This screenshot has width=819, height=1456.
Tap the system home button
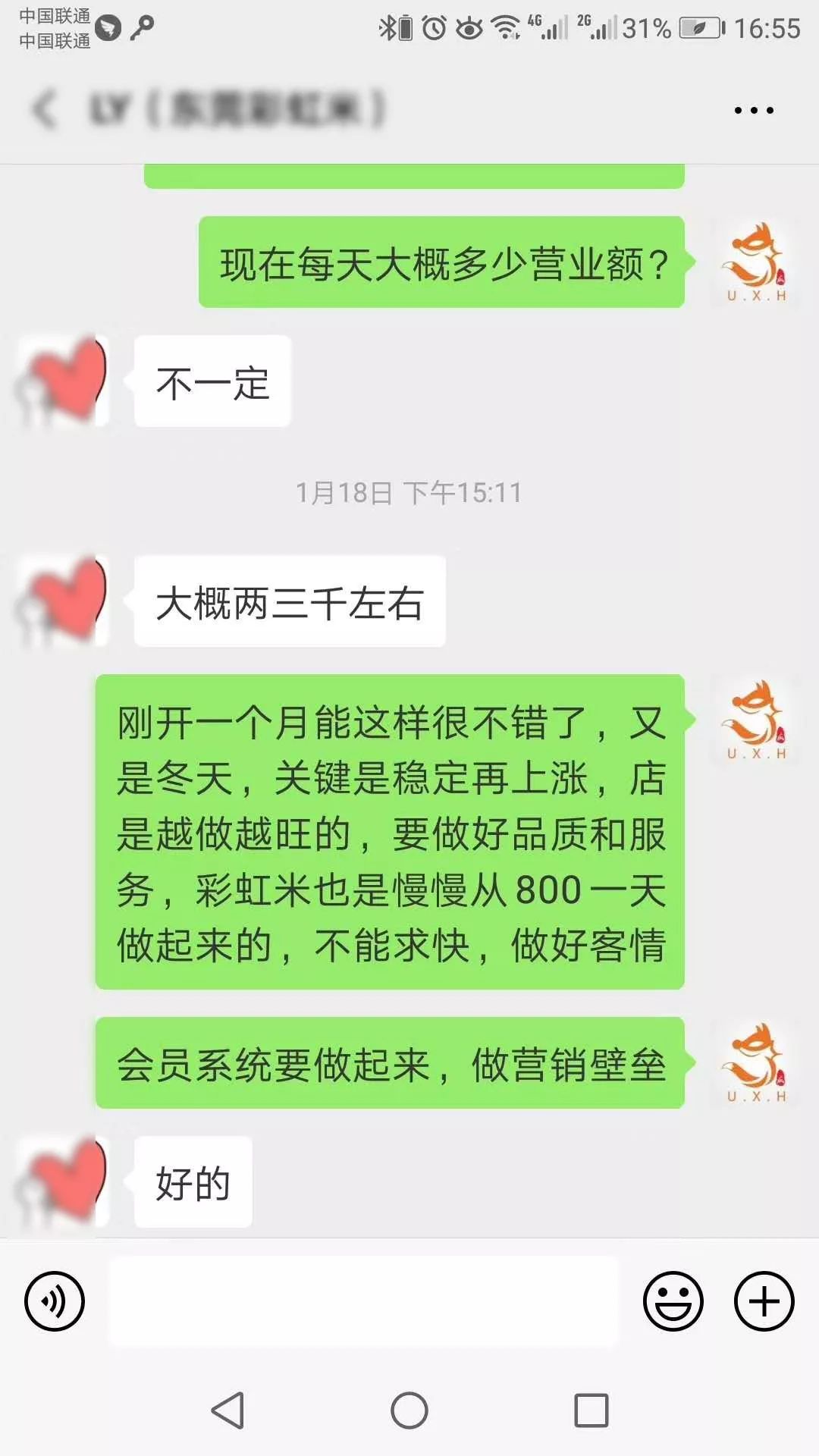coord(409,1410)
